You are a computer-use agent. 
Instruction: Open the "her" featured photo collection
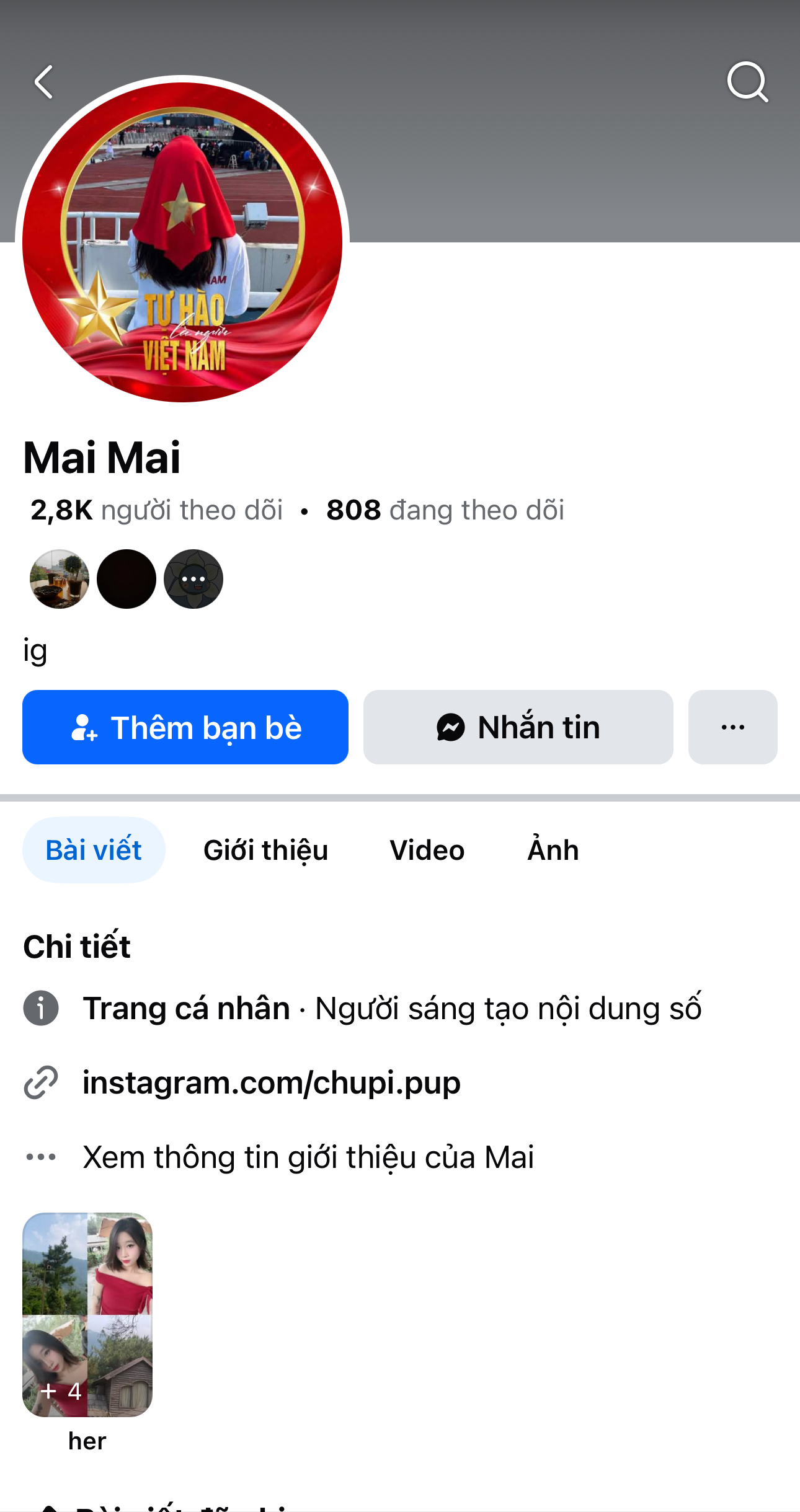[x=87, y=1314]
